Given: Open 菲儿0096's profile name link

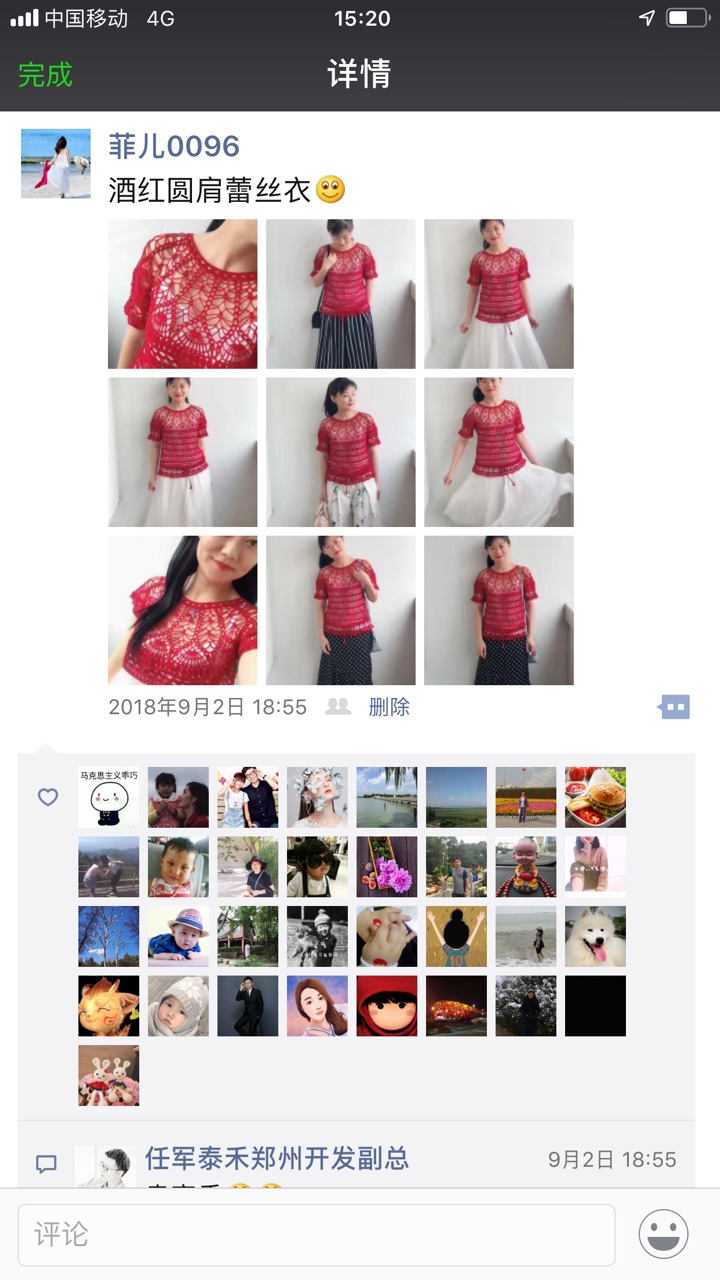Looking at the screenshot, I should (174, 146).
